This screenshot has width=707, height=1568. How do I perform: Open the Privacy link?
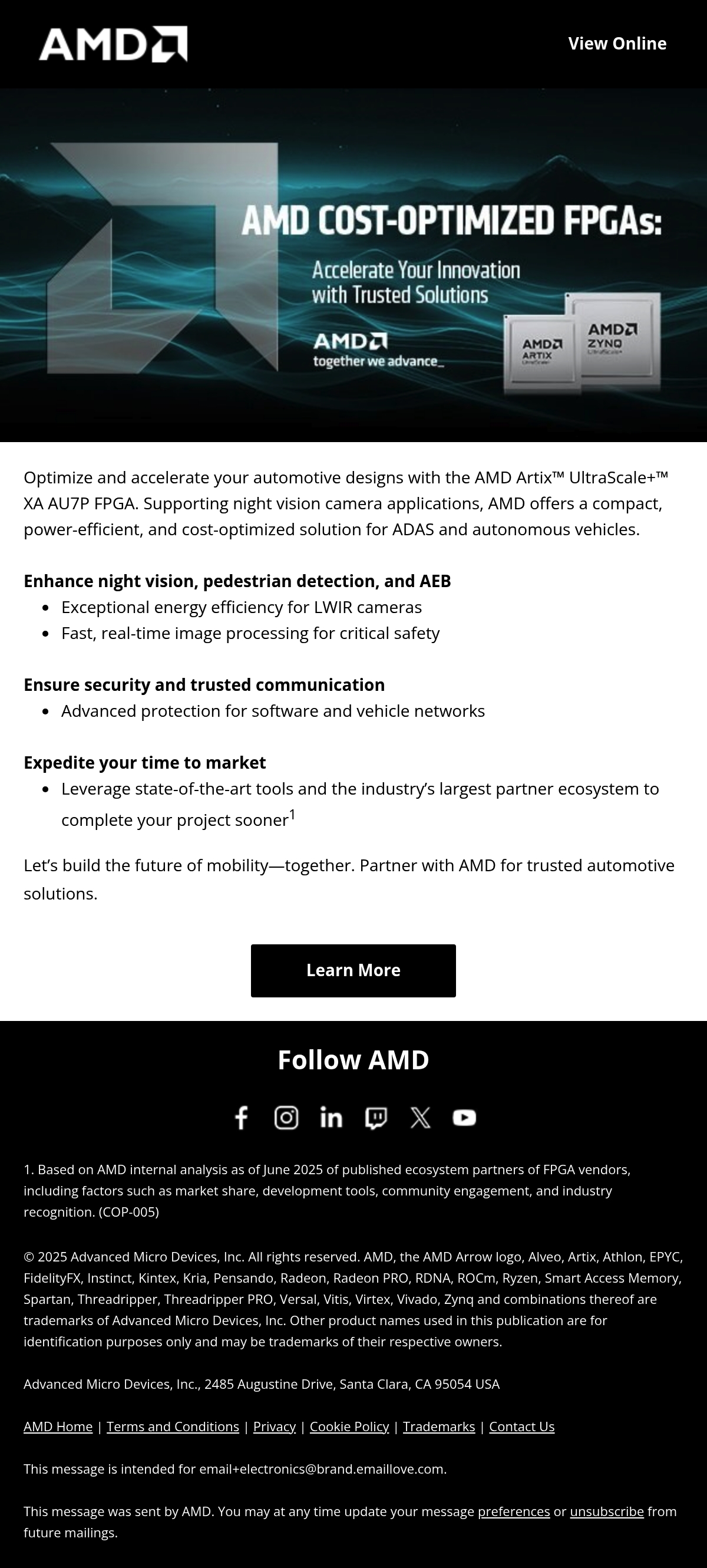tap(275, 1427)
